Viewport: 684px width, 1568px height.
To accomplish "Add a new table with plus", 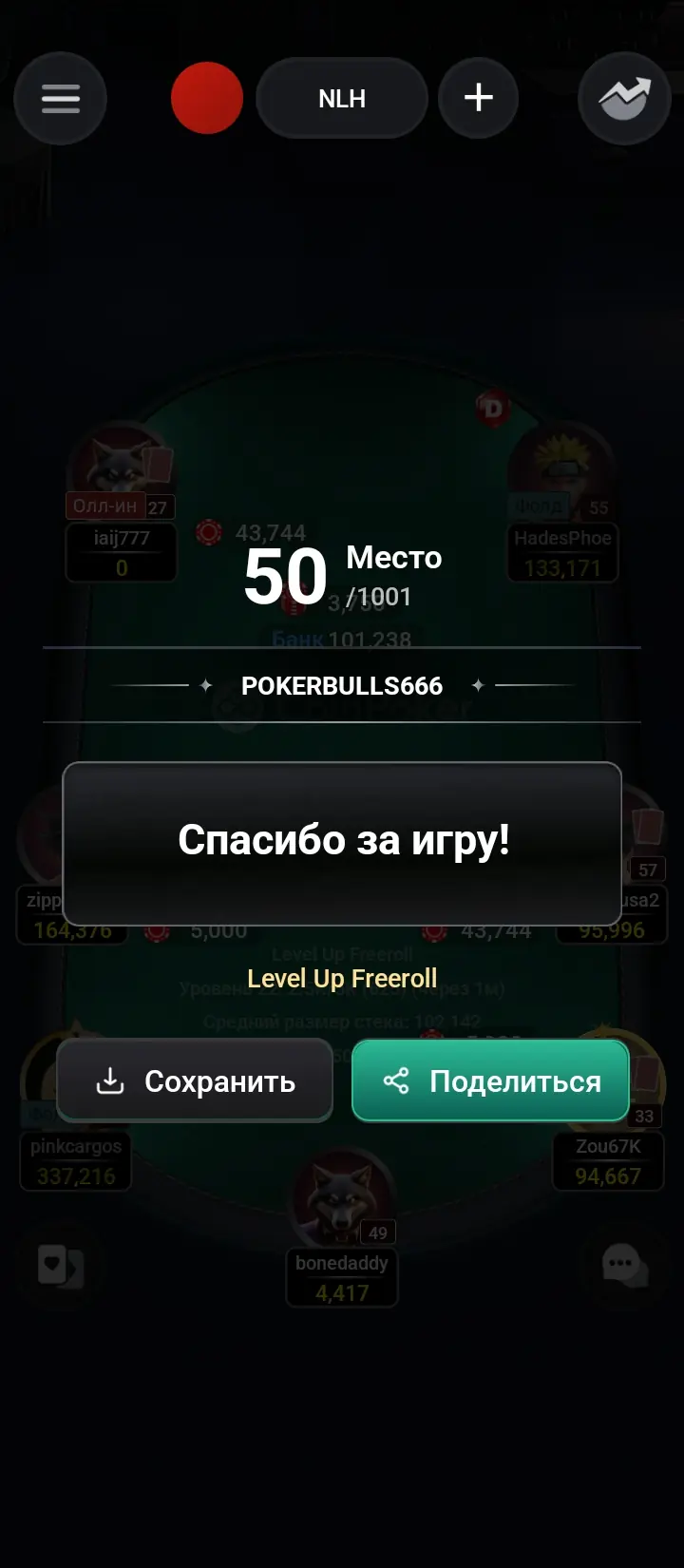I will 478,99.
